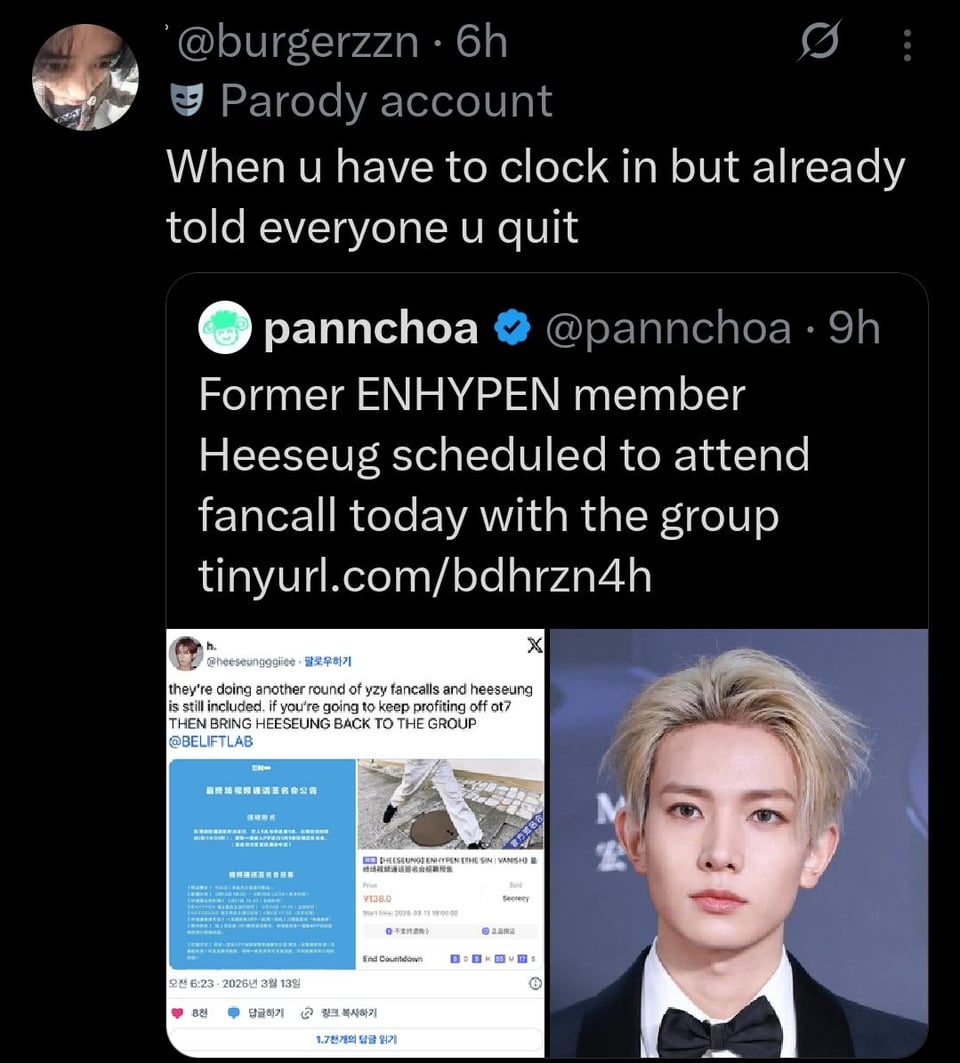
Task: Open the tinyurl.com/bdhrzn4h link
Action: pos(424,575)
